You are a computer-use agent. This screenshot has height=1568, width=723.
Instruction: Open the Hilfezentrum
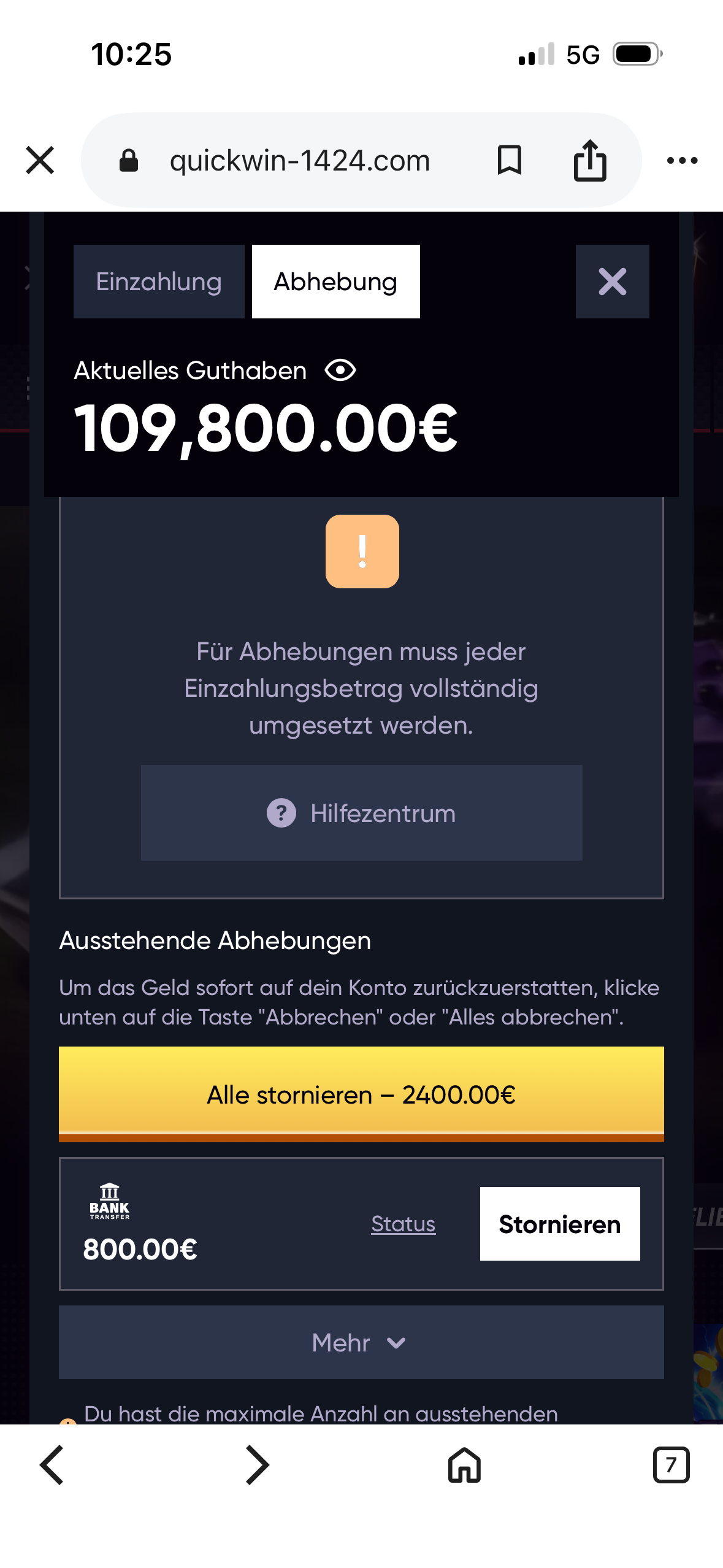[361, 813]
